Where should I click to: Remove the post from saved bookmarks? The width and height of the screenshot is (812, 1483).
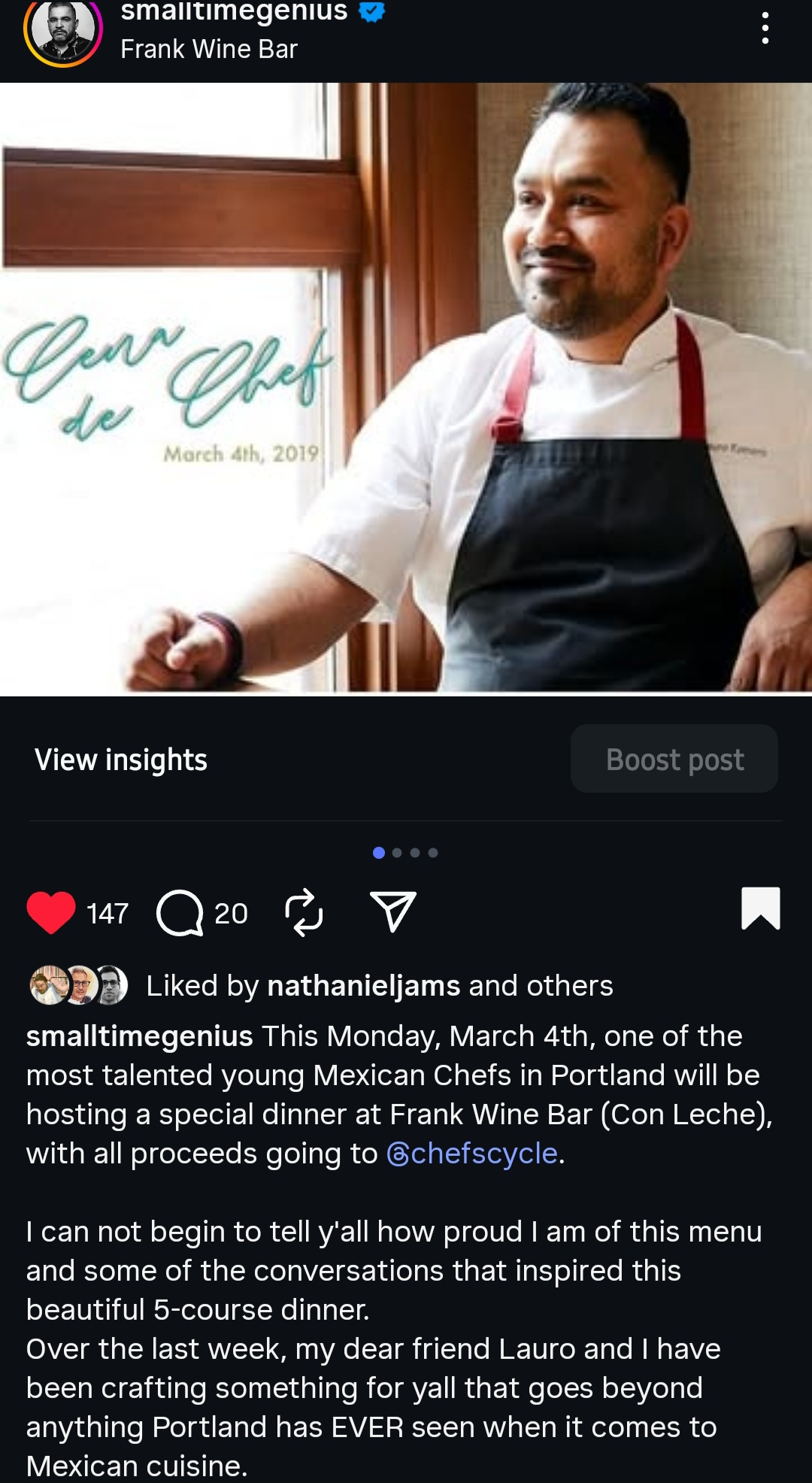click(x=760, y=908)
